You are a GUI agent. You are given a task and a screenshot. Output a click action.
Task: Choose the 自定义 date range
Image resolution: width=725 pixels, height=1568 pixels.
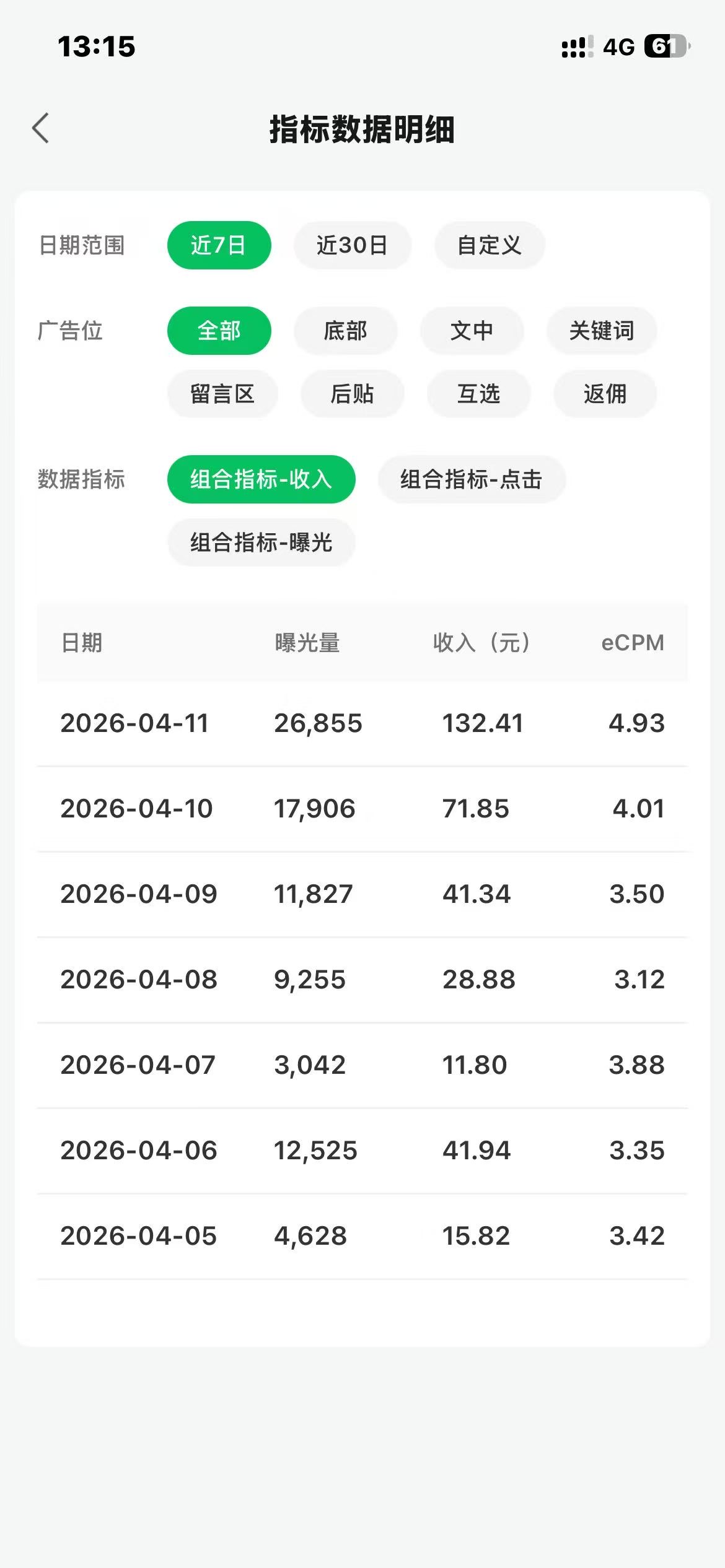coord(490,245)
